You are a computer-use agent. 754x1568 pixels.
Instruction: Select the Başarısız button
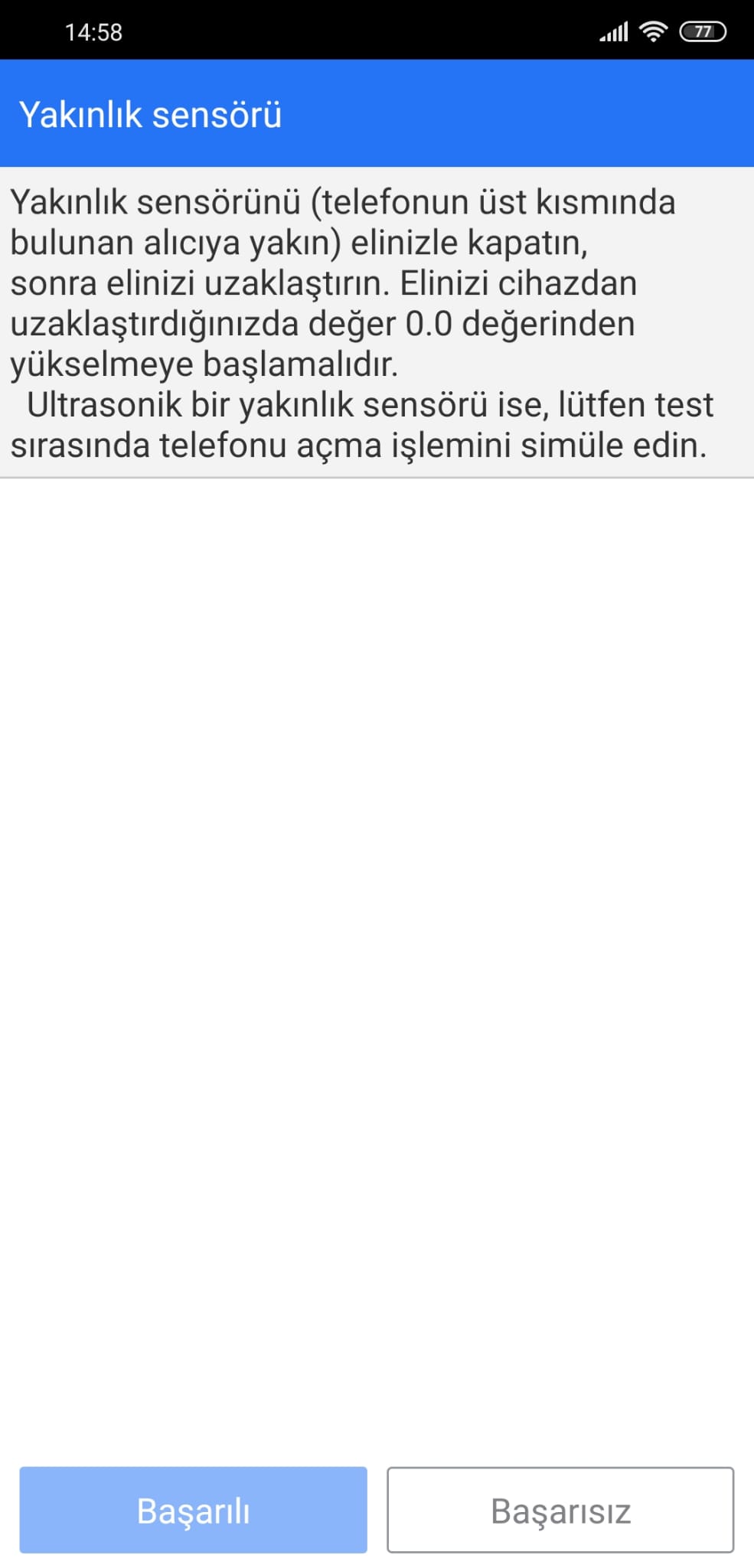[x=560, y=1510]
